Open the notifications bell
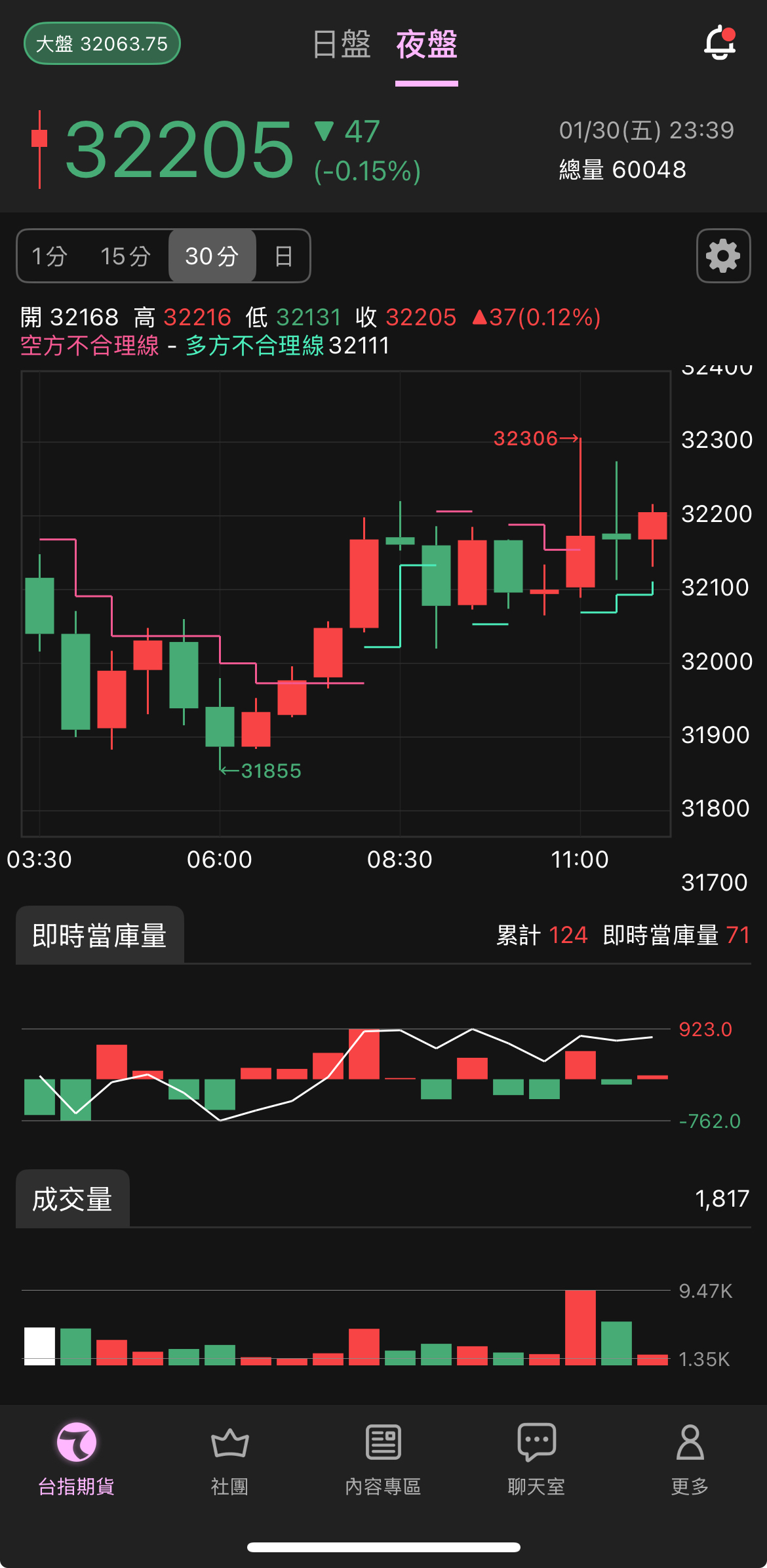 720,43
